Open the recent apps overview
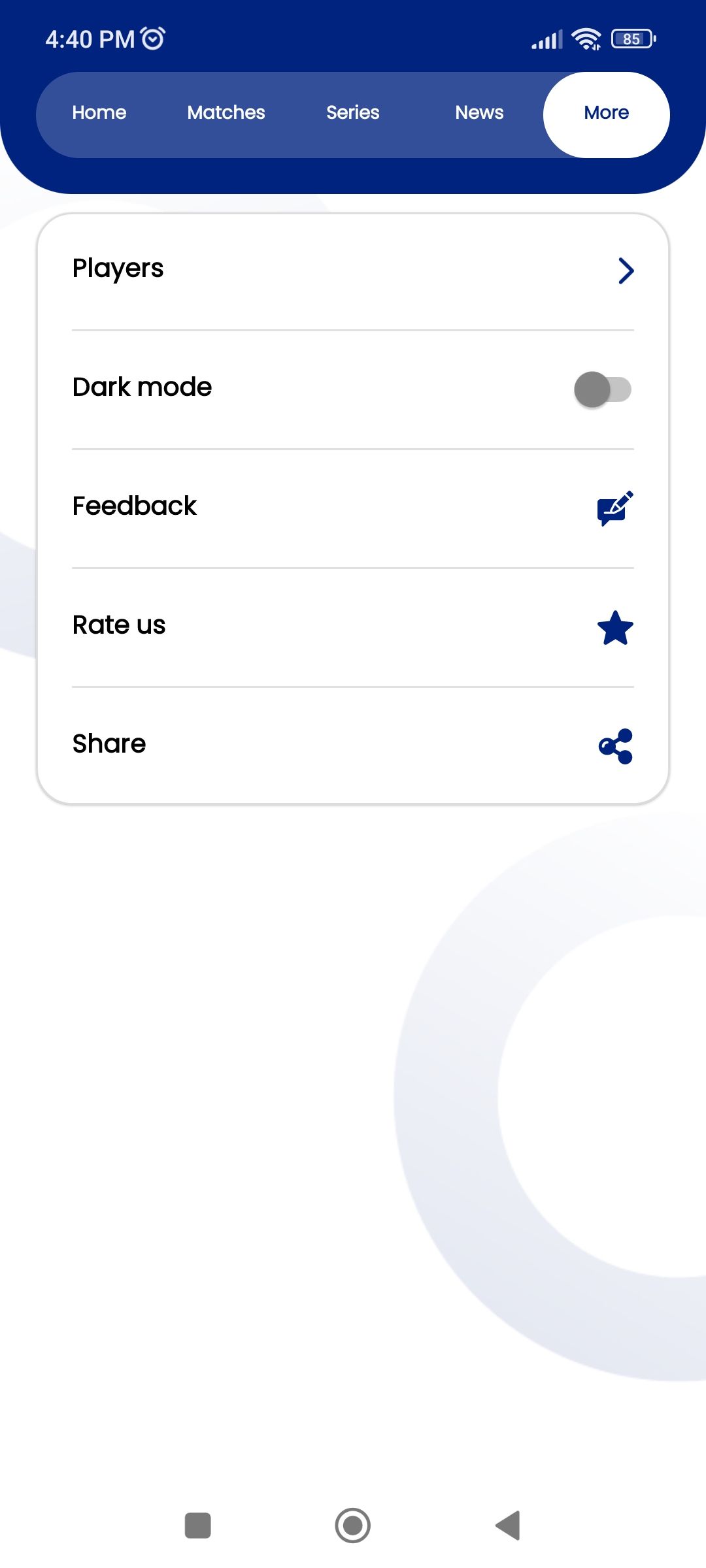Viewport: 706px width, 1568px height. pos(198,1526)
